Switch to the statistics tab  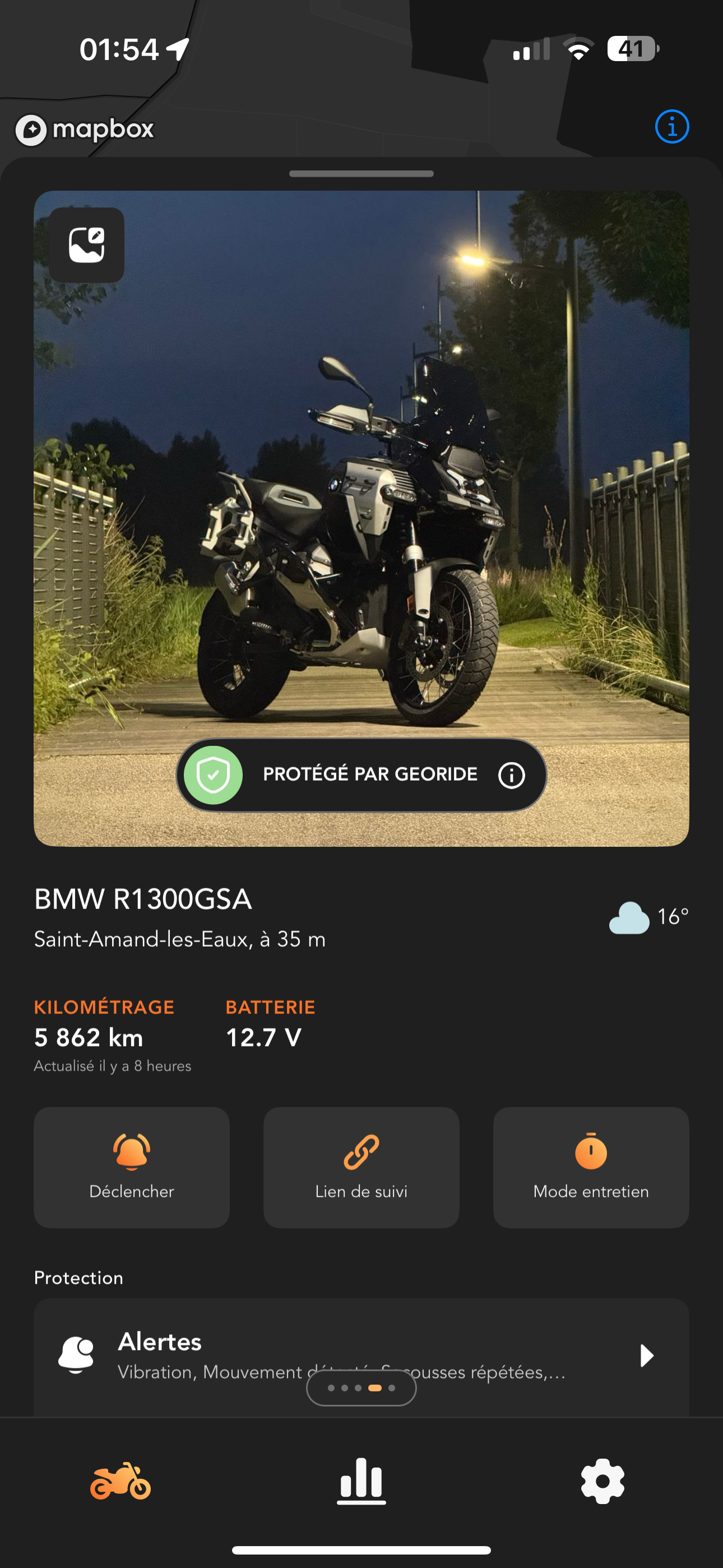pos(361,1481)
